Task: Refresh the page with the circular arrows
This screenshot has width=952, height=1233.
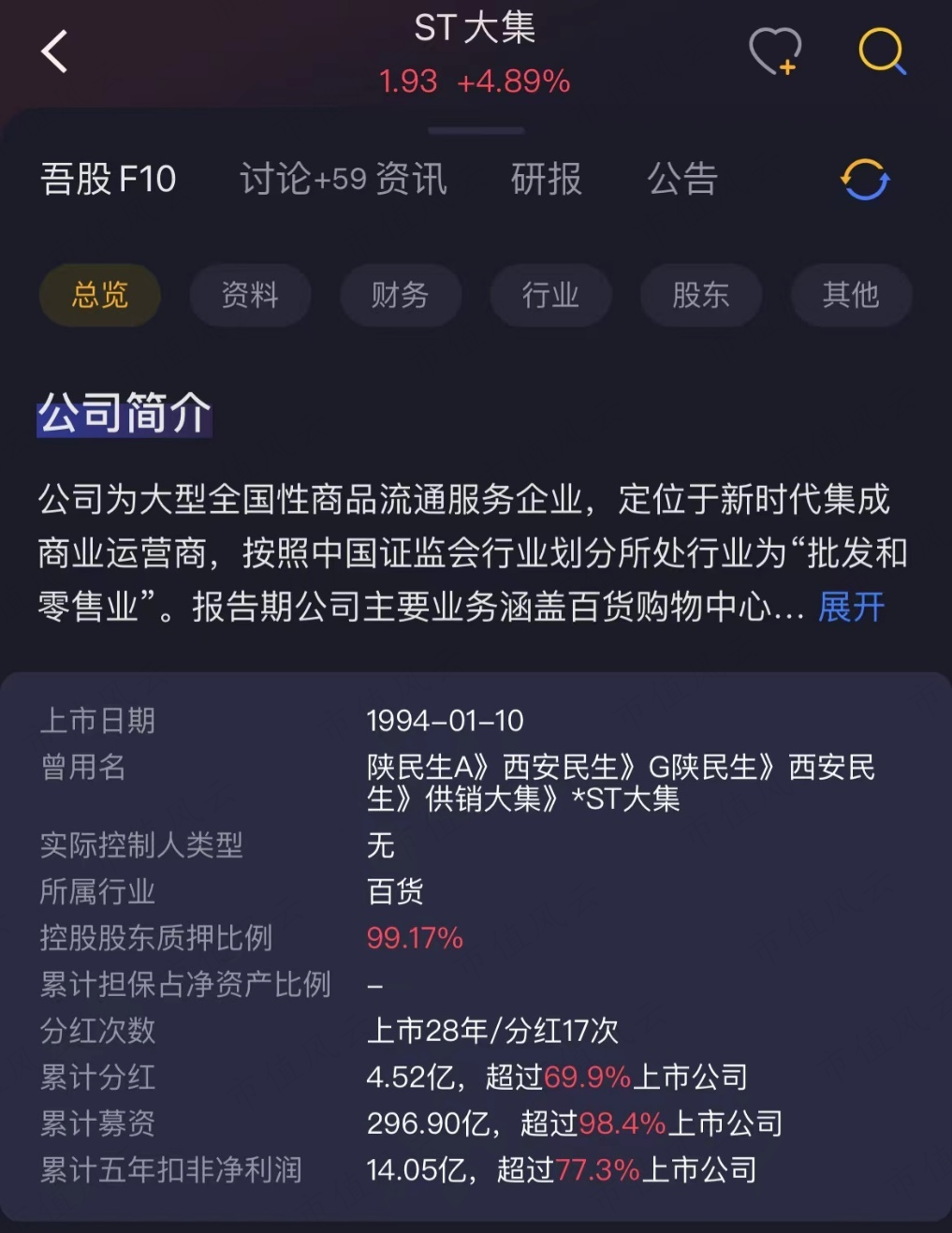Action: click(x=864, y=179)
